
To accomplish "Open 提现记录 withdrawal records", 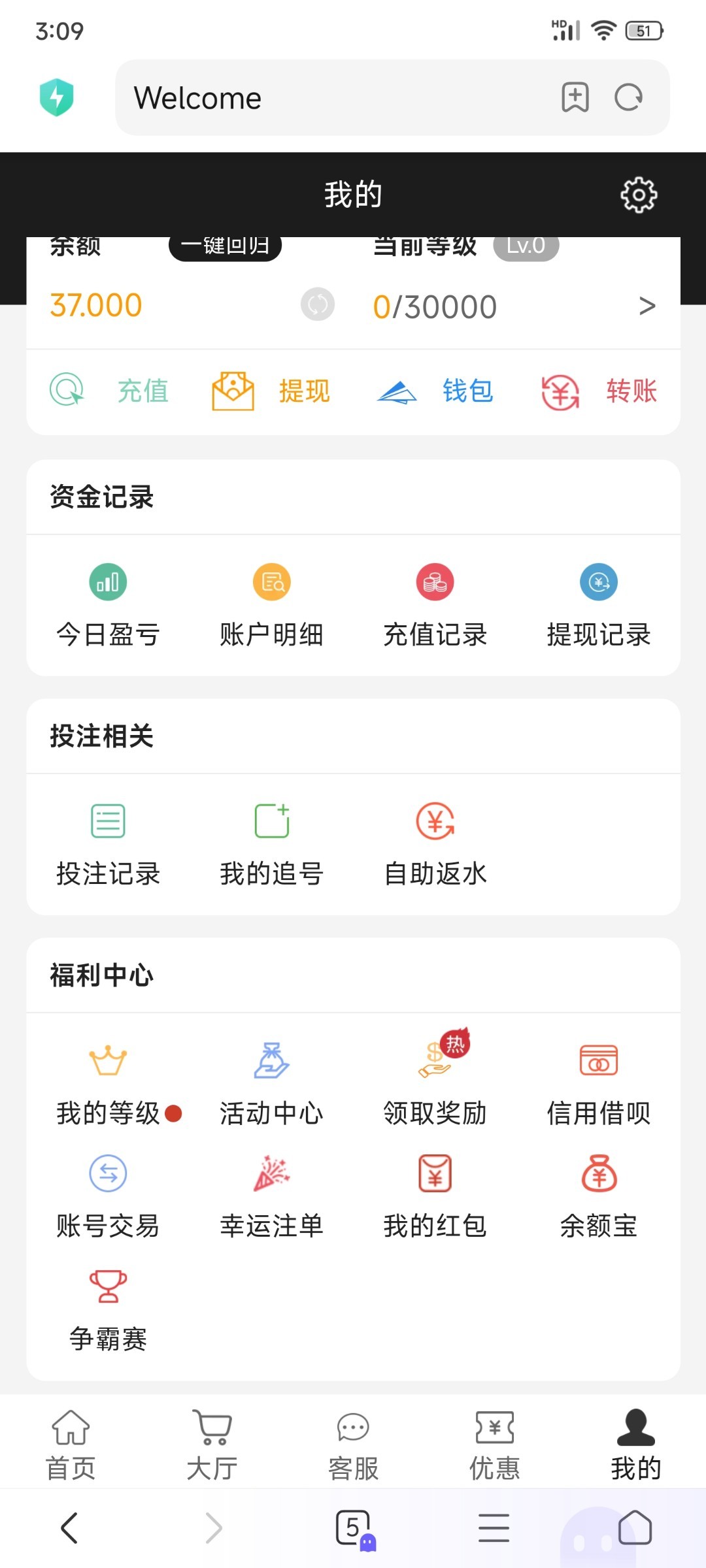I will click(x=598, y=606).
